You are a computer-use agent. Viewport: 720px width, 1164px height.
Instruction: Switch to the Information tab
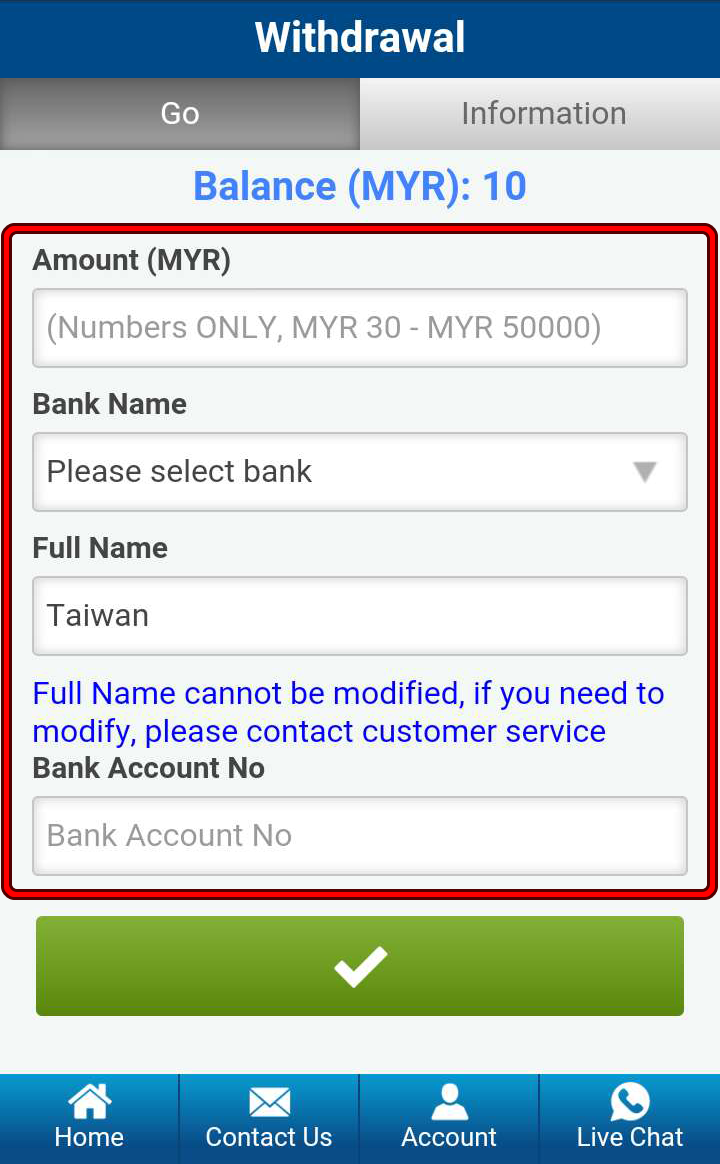point(540,114)
